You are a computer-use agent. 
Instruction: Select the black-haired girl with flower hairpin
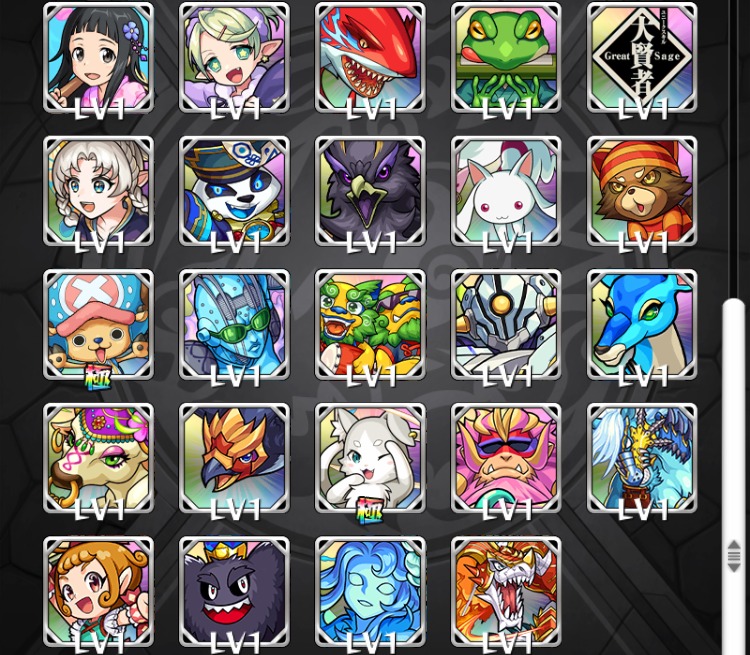[98, 57]
